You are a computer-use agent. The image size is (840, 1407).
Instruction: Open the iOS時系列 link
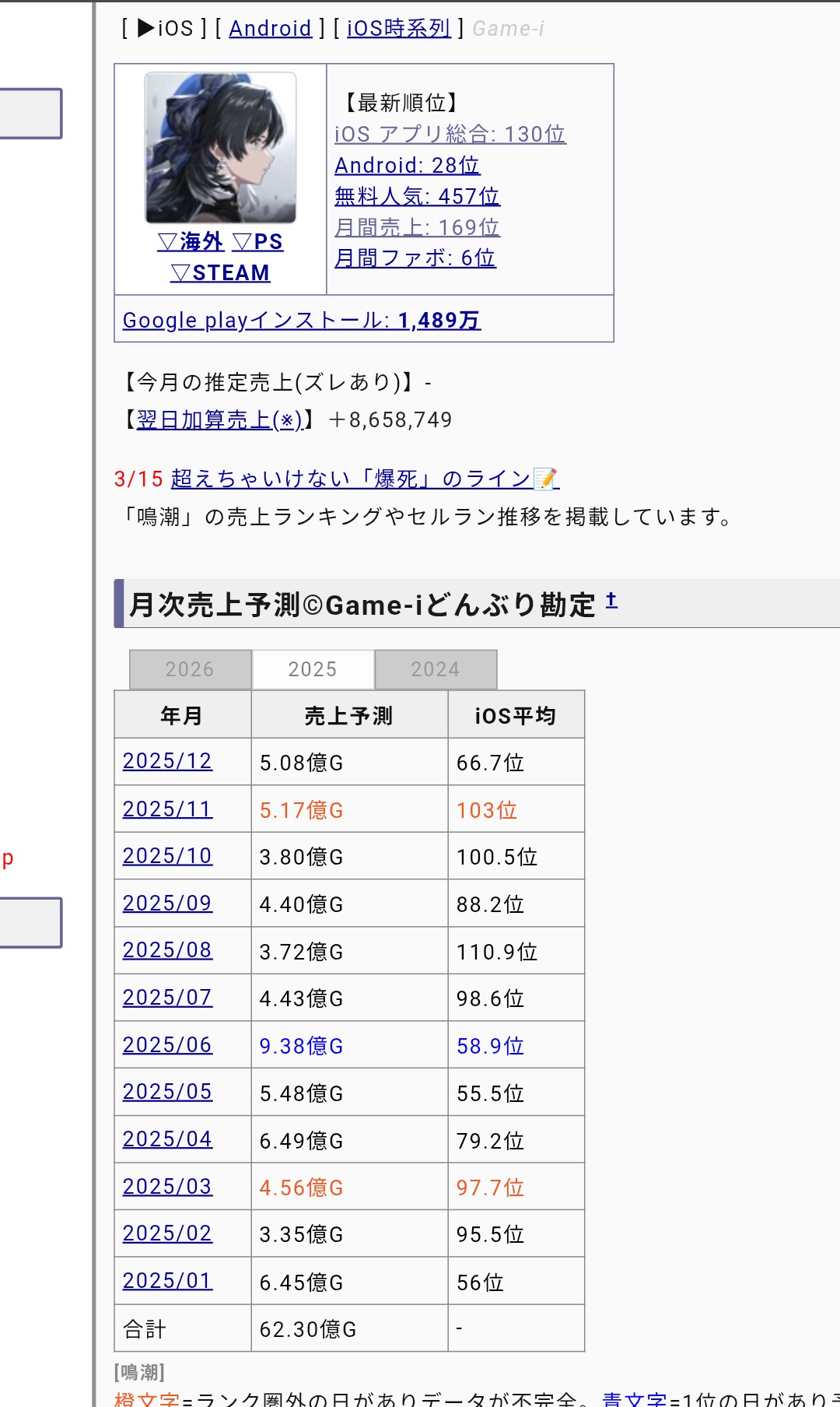tap(398, 29)
